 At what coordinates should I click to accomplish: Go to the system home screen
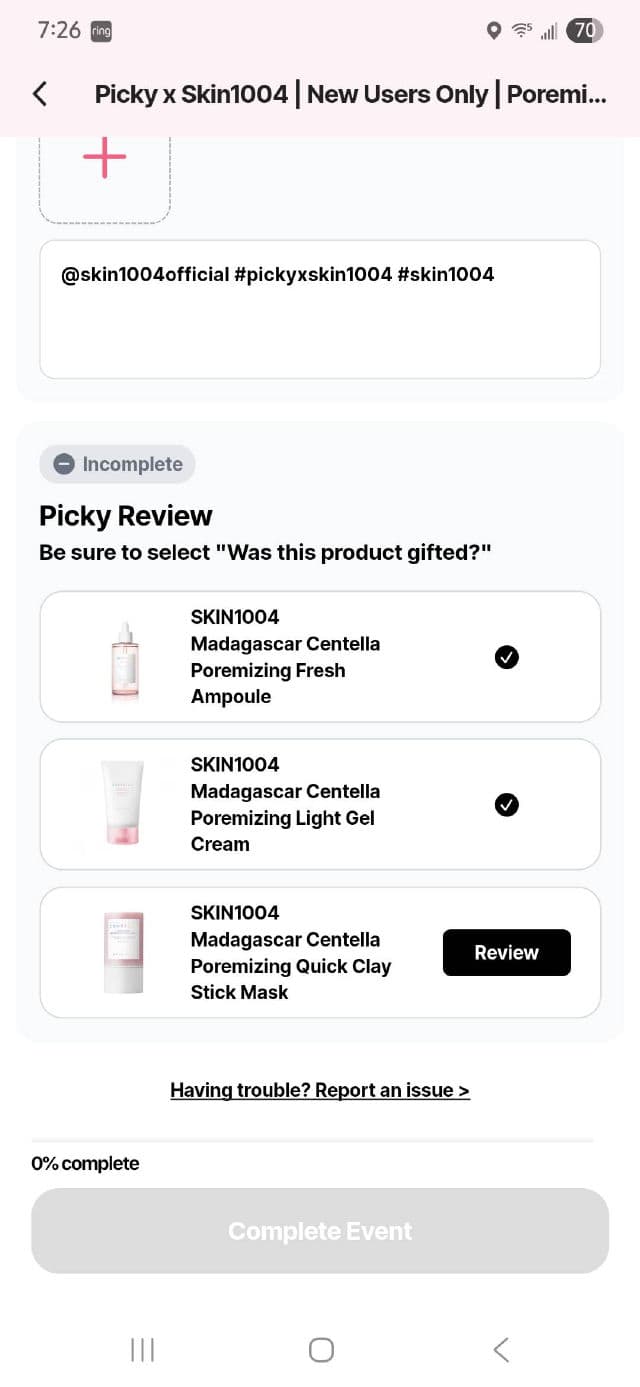pyautogui.click(x=321, y=1350)
